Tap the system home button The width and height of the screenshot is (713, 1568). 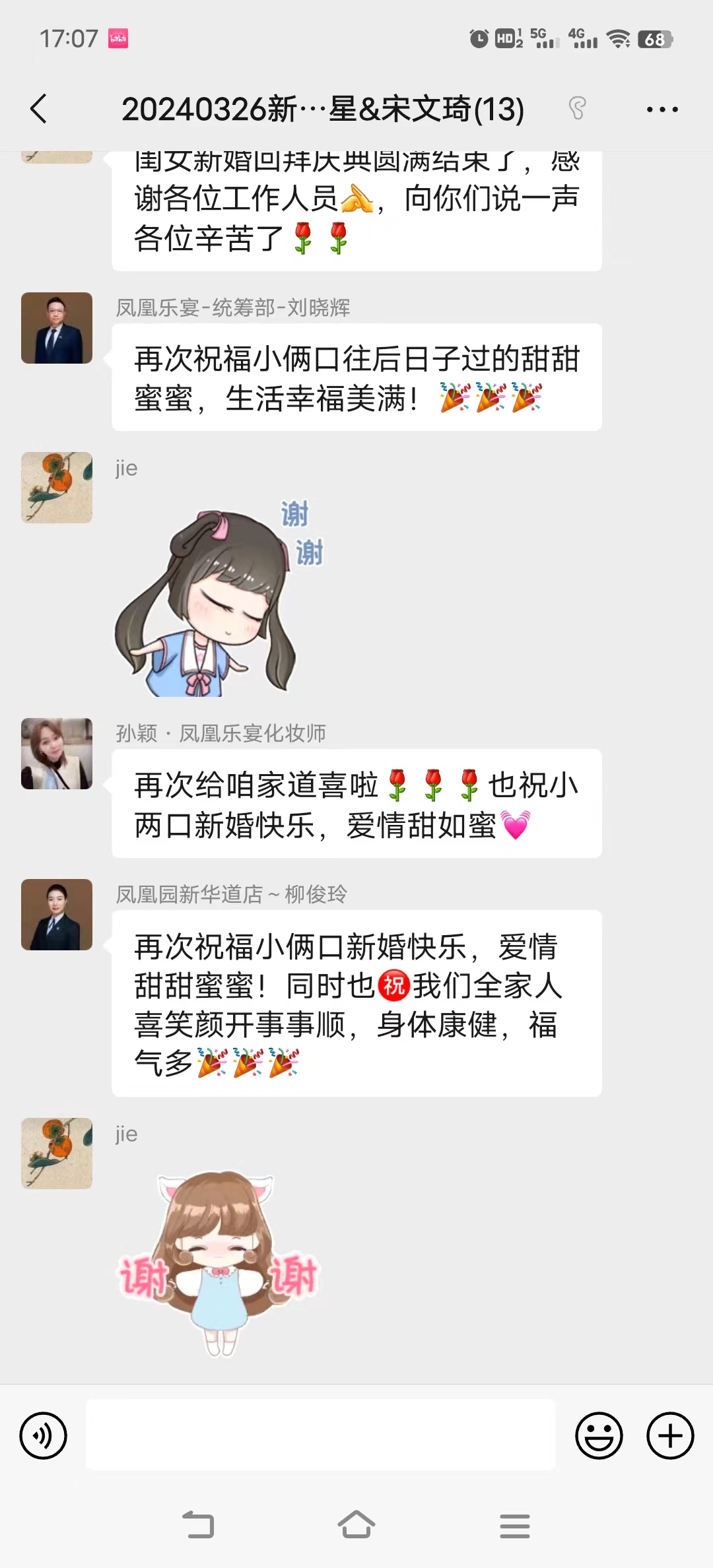tap(356, 1526)
